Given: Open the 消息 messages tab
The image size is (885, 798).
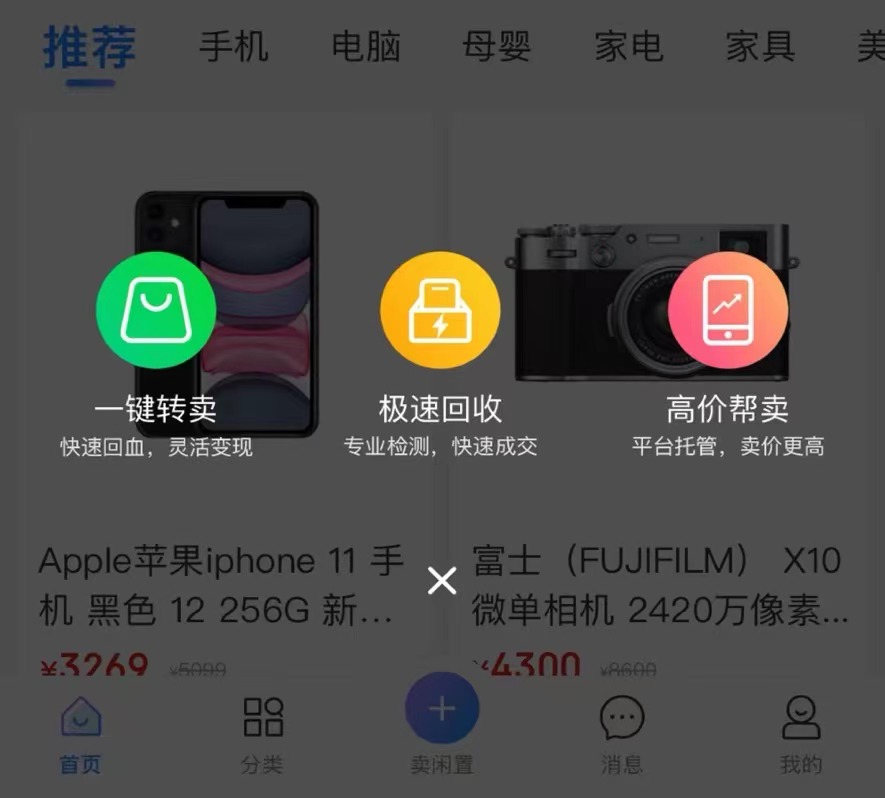Looking at the screenshot, I should pyautogui.click(x=621, y=735).
